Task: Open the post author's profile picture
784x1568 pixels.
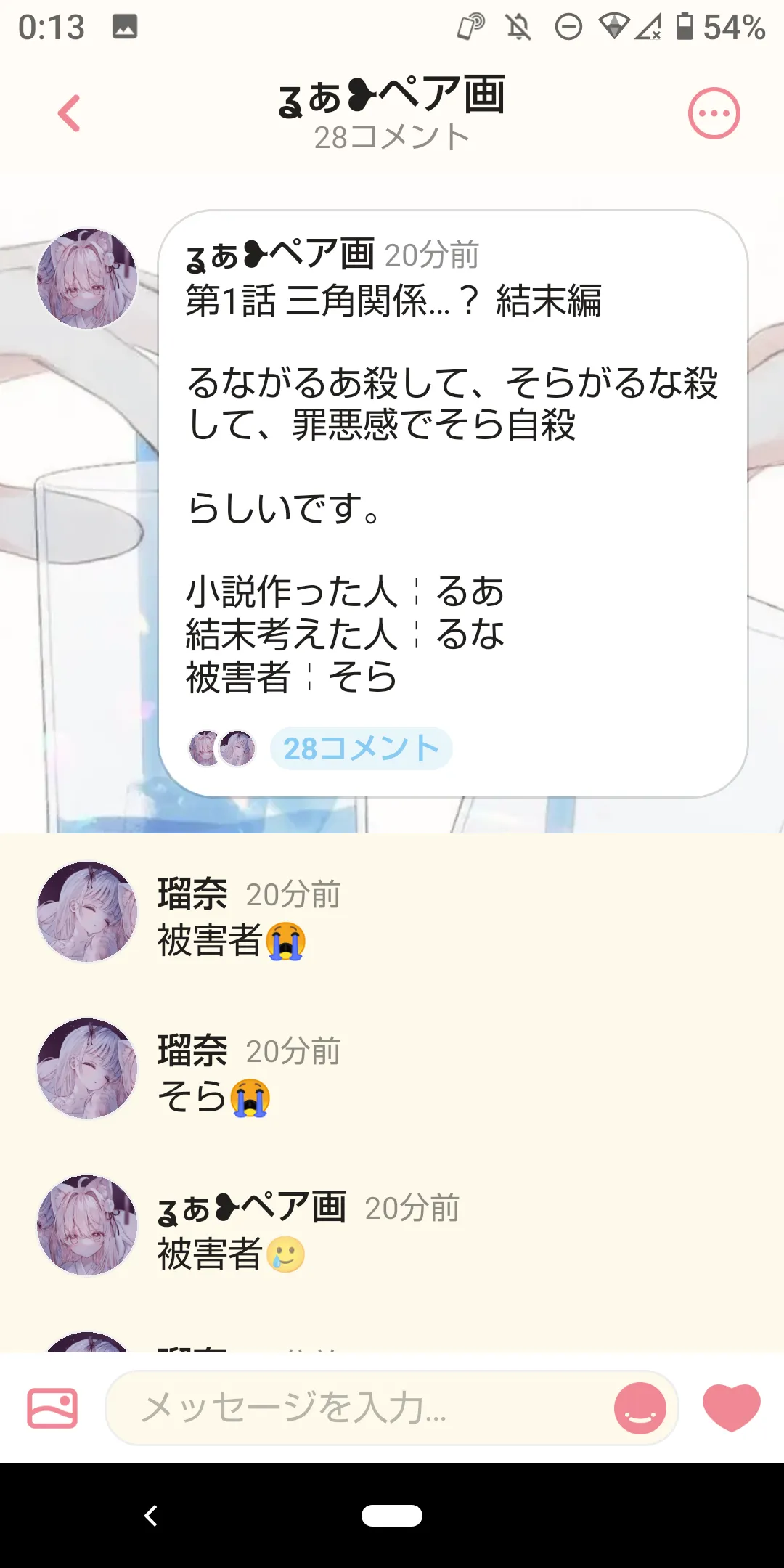Action: (x=87, y=279)
